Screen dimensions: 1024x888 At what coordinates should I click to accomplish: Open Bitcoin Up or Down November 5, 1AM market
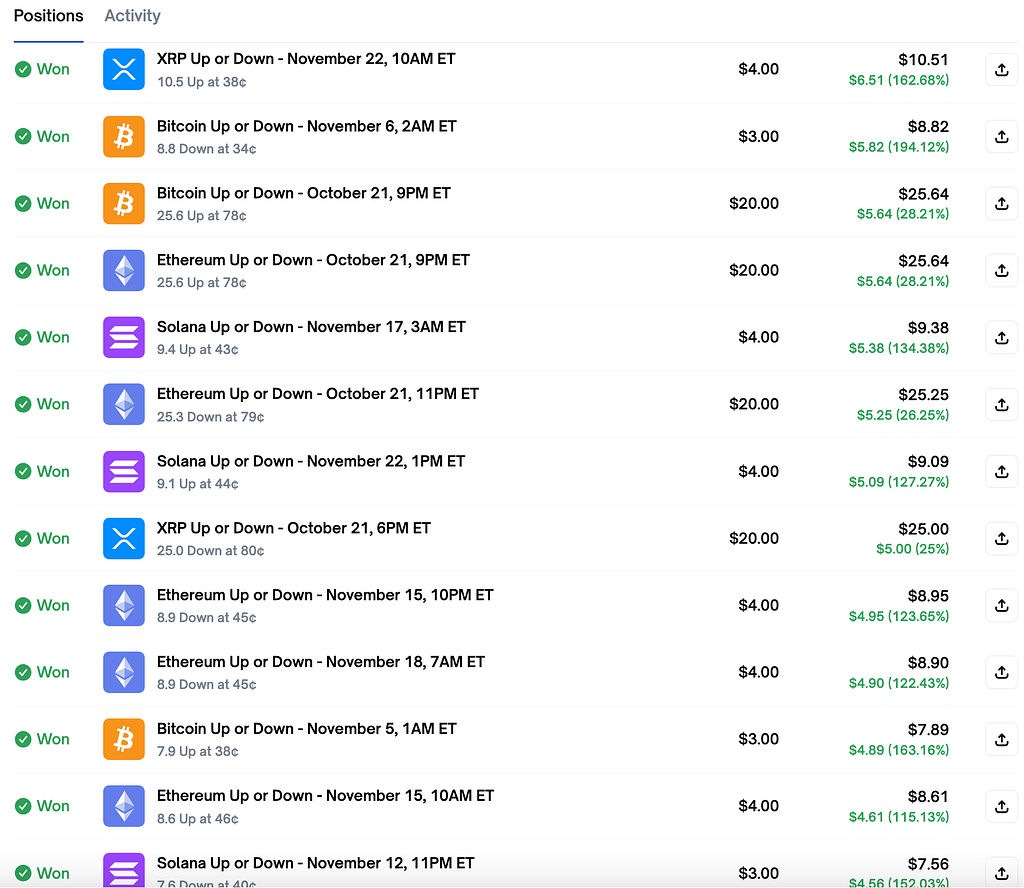pos(306,729)
